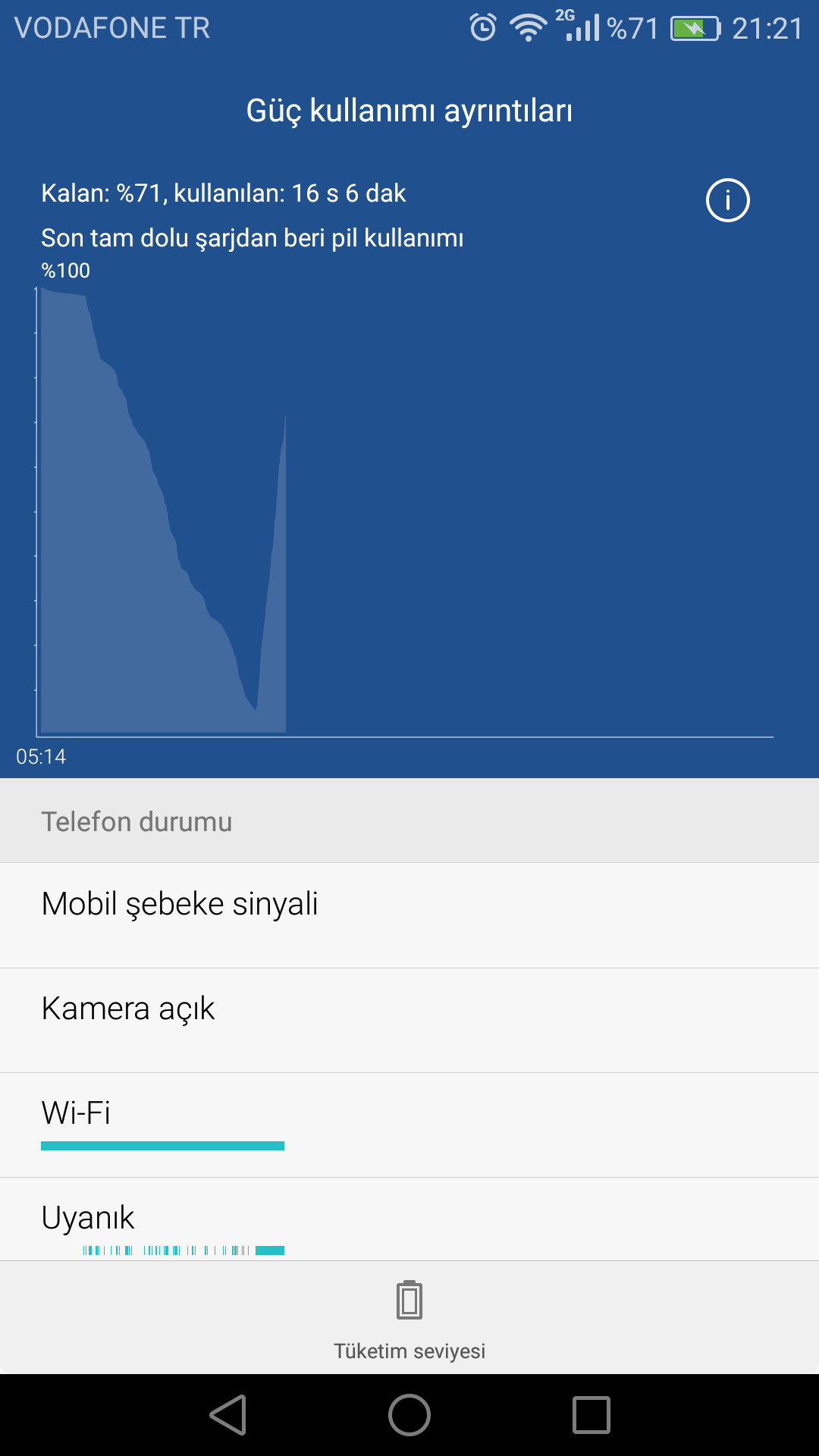Tap the Tüketim seviyesi button
Viewport: 819px width, 1456px height.
pyautogui.click(x=409, y=1318)
